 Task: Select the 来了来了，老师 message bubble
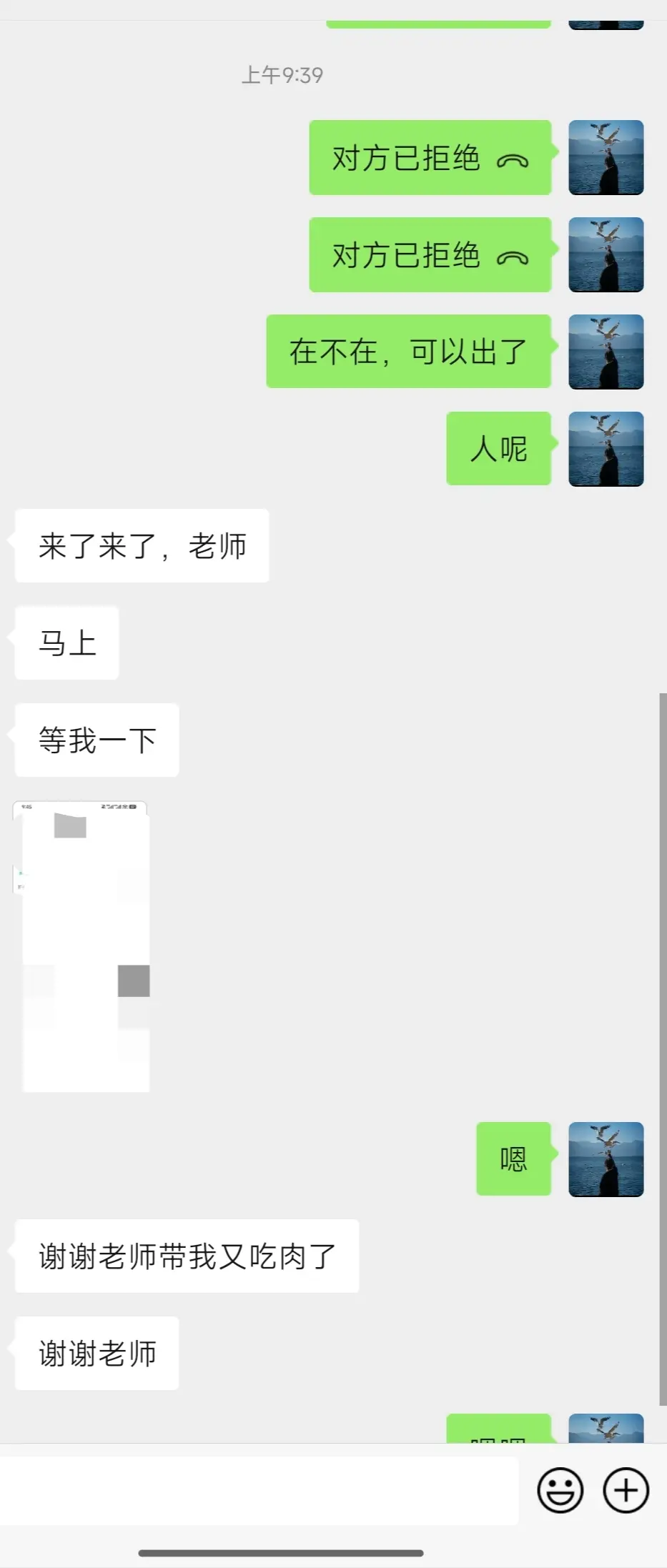pos(140,545)
